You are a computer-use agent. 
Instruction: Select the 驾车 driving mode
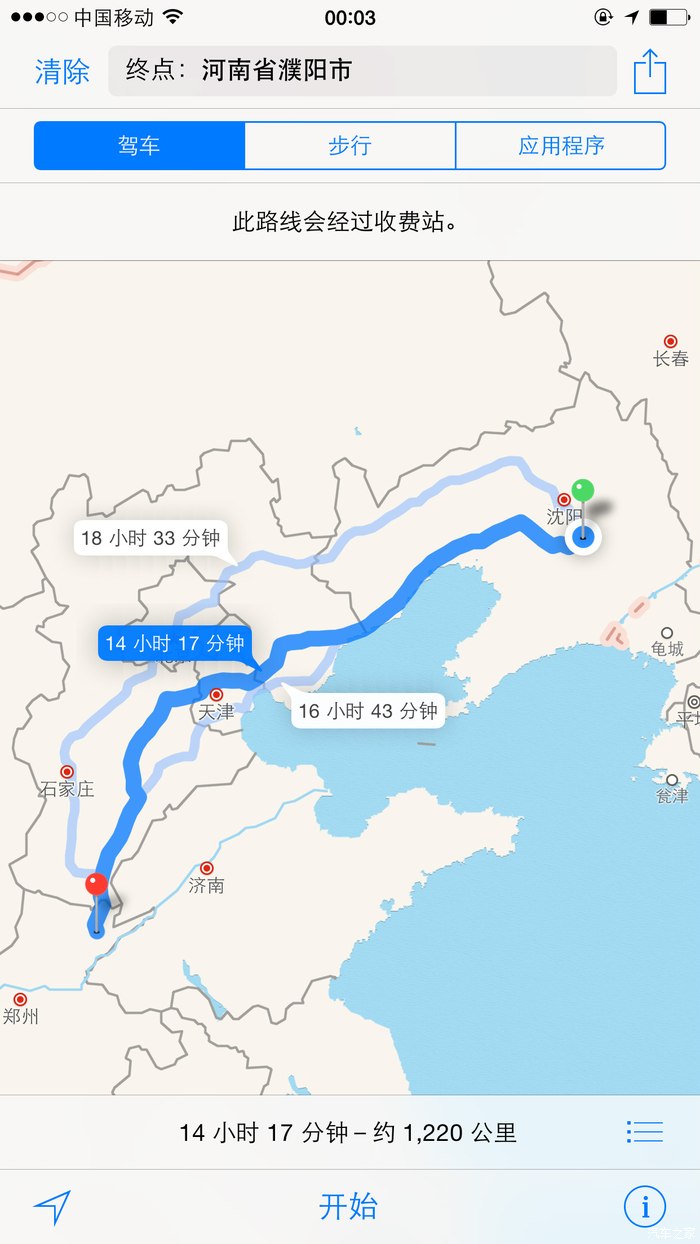(139, 146)
